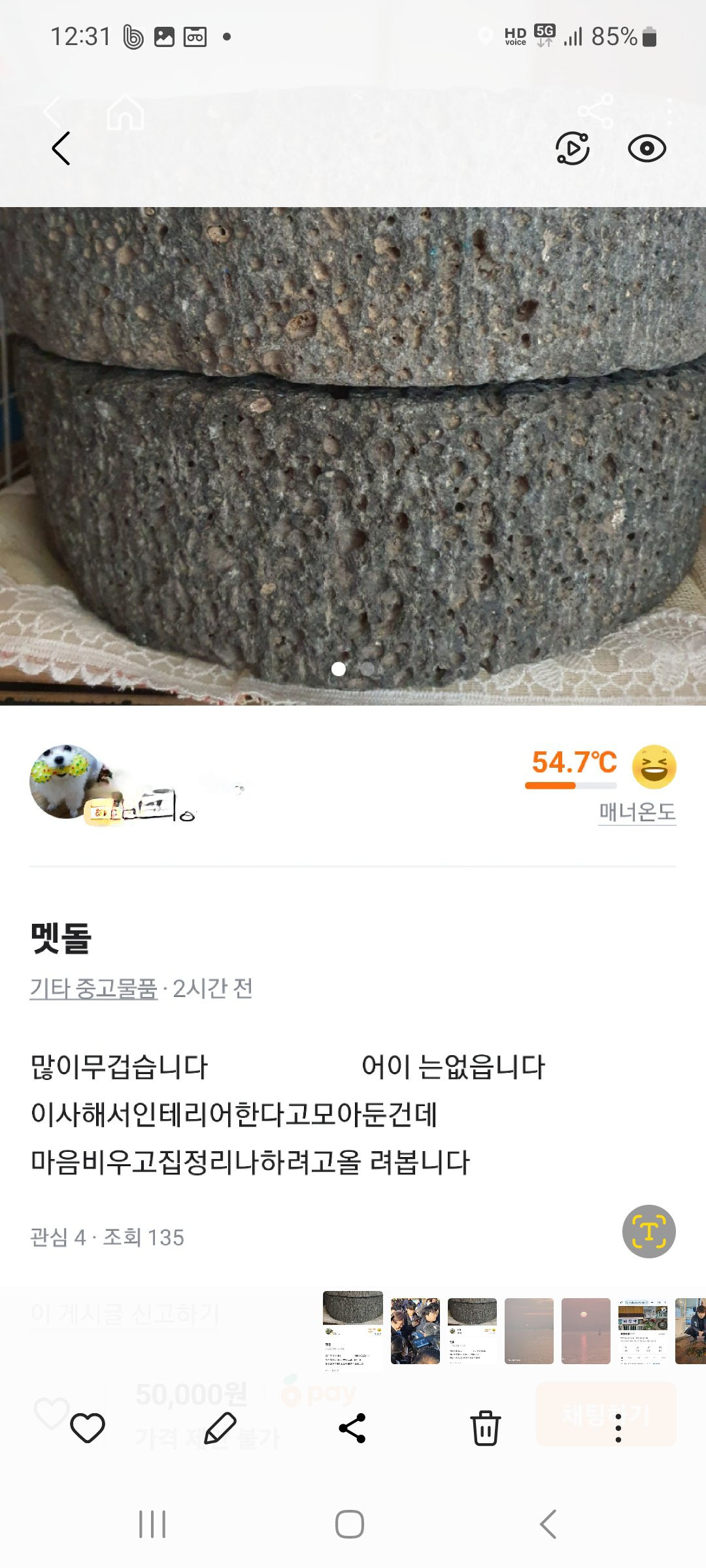Edit the image with the pencil icon

point(220,1428)
